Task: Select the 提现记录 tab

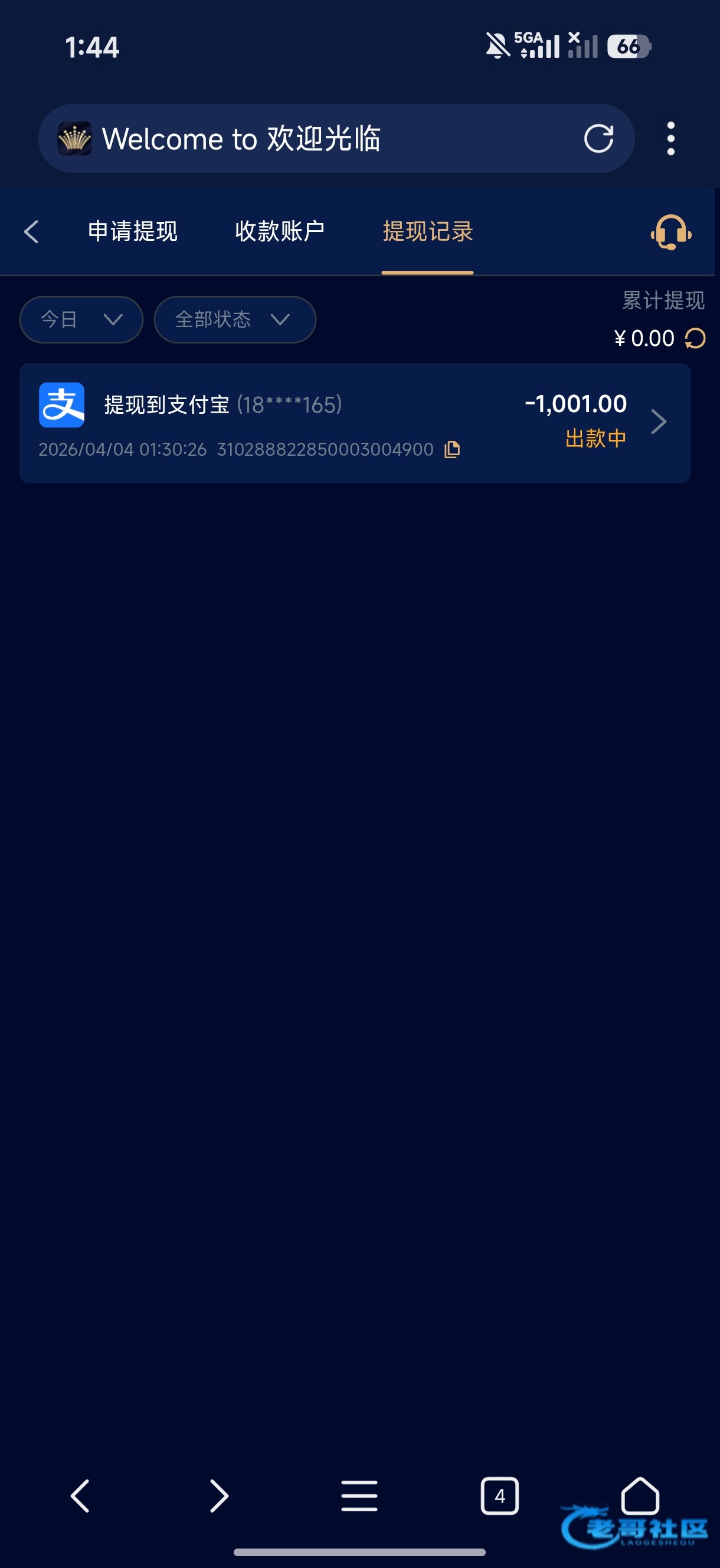Action: pos(427,232)
